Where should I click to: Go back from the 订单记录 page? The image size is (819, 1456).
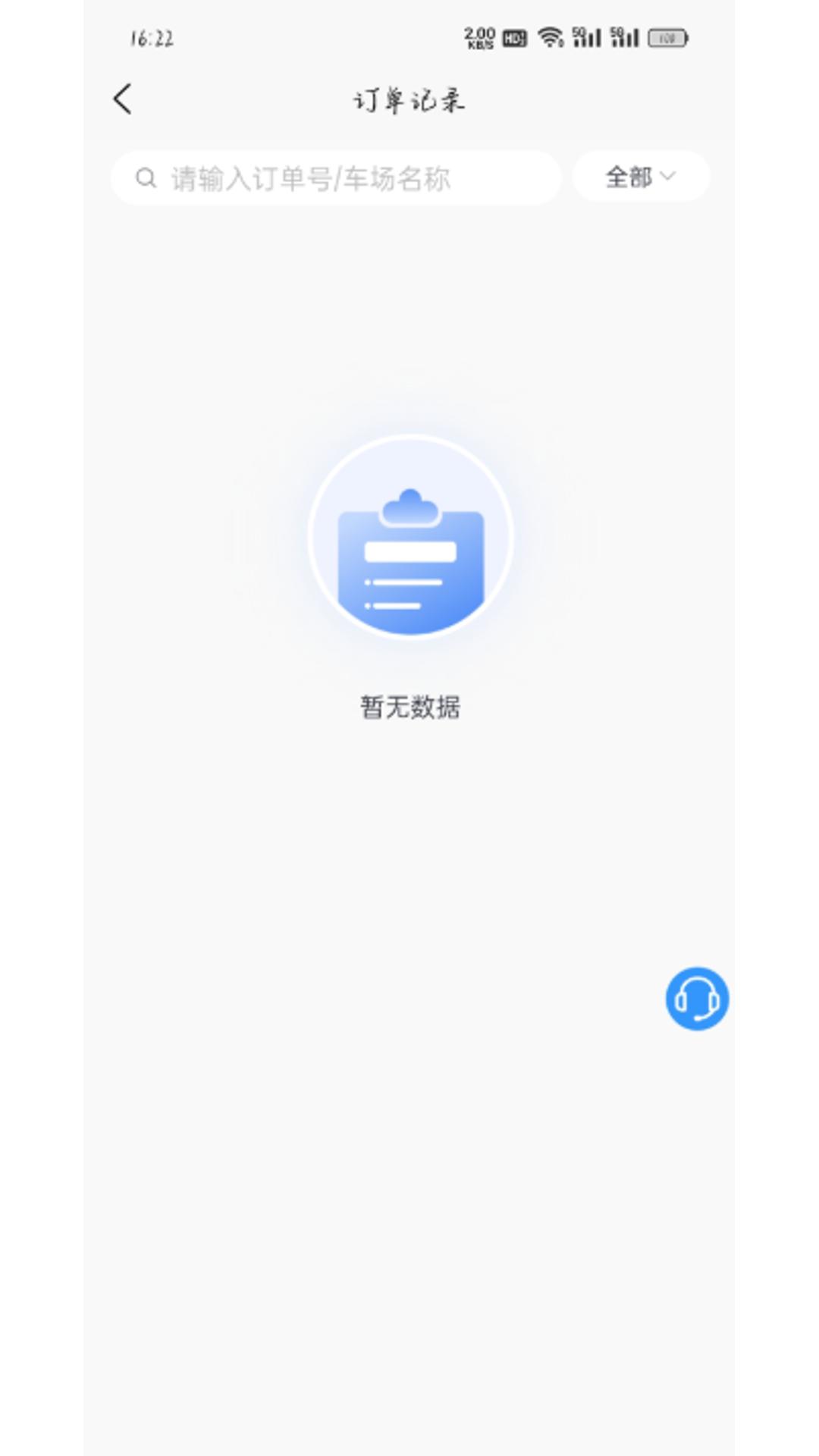pos(123,99)
